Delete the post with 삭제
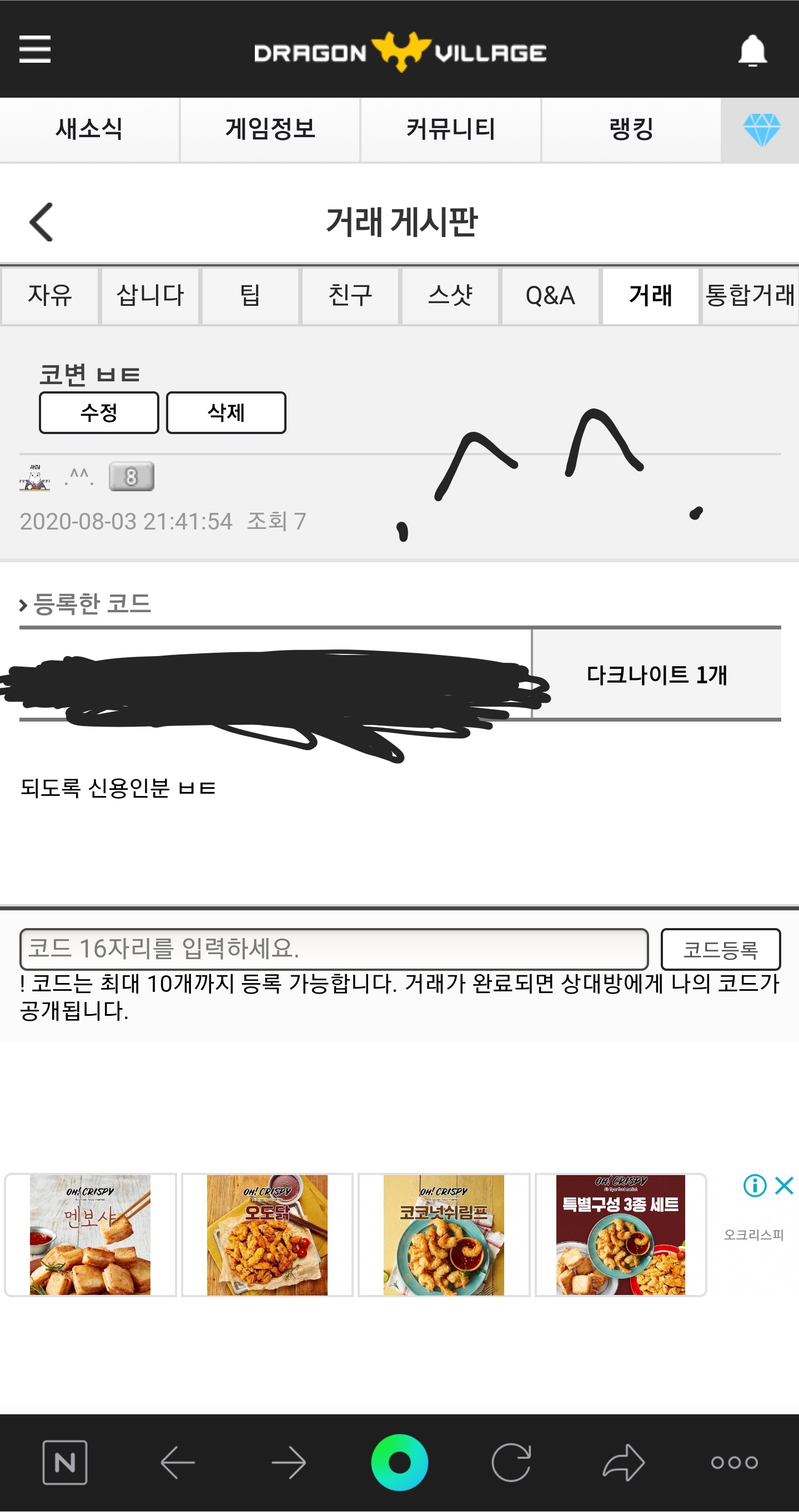799x1512 pixels. point(226,412)
